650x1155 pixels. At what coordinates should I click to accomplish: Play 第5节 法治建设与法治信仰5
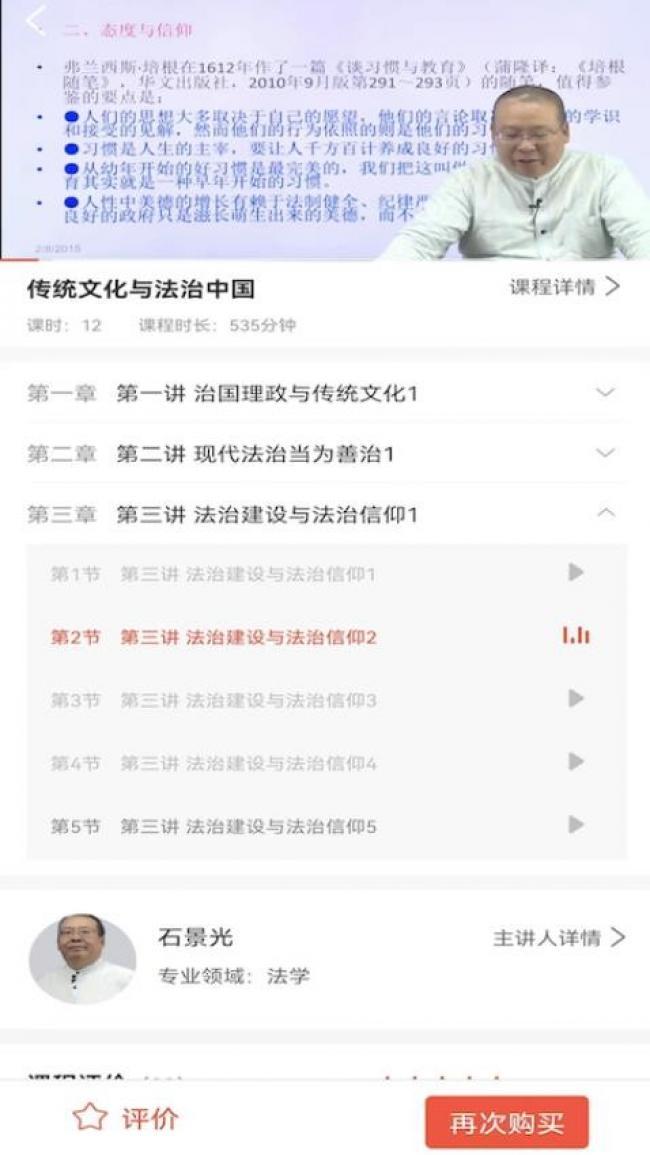tap(326, 826)
